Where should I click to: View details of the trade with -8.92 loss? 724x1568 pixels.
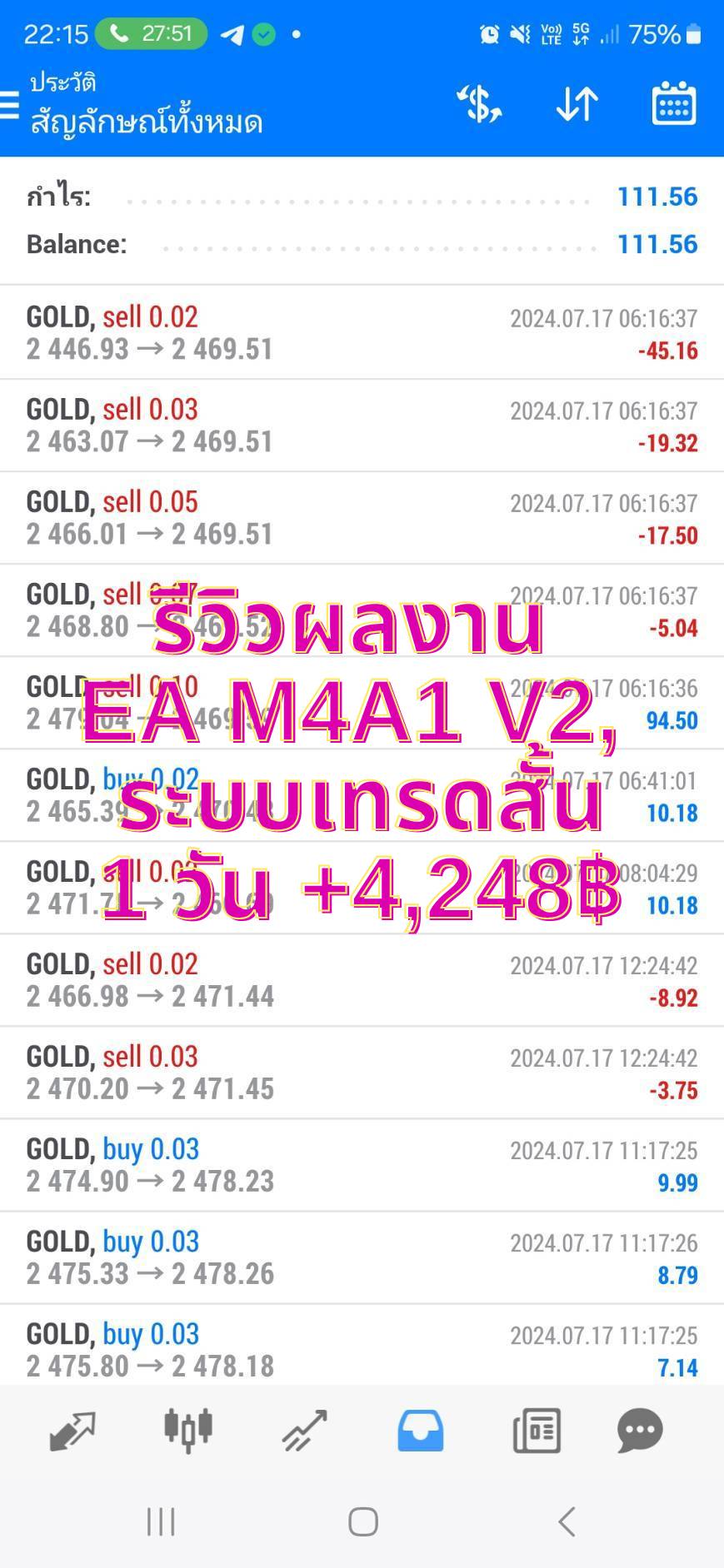(362, 980)
